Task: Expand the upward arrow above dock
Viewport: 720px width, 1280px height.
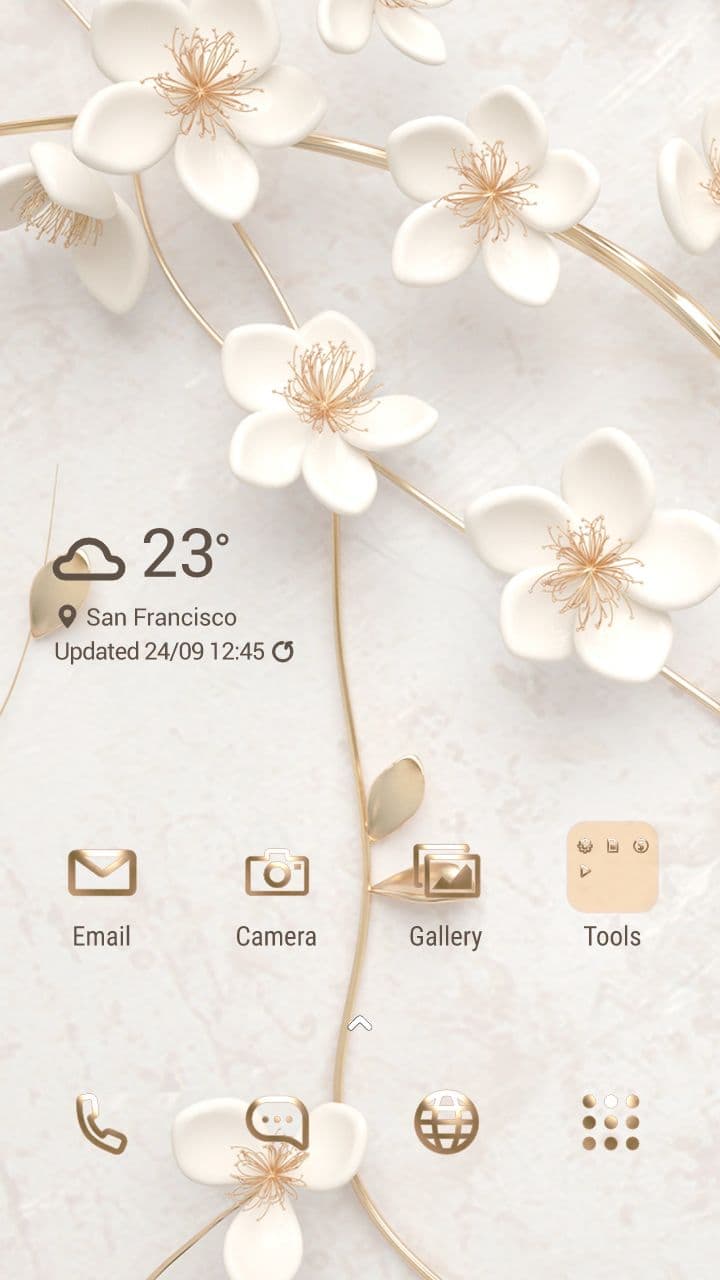Action: pos(360,1023)
